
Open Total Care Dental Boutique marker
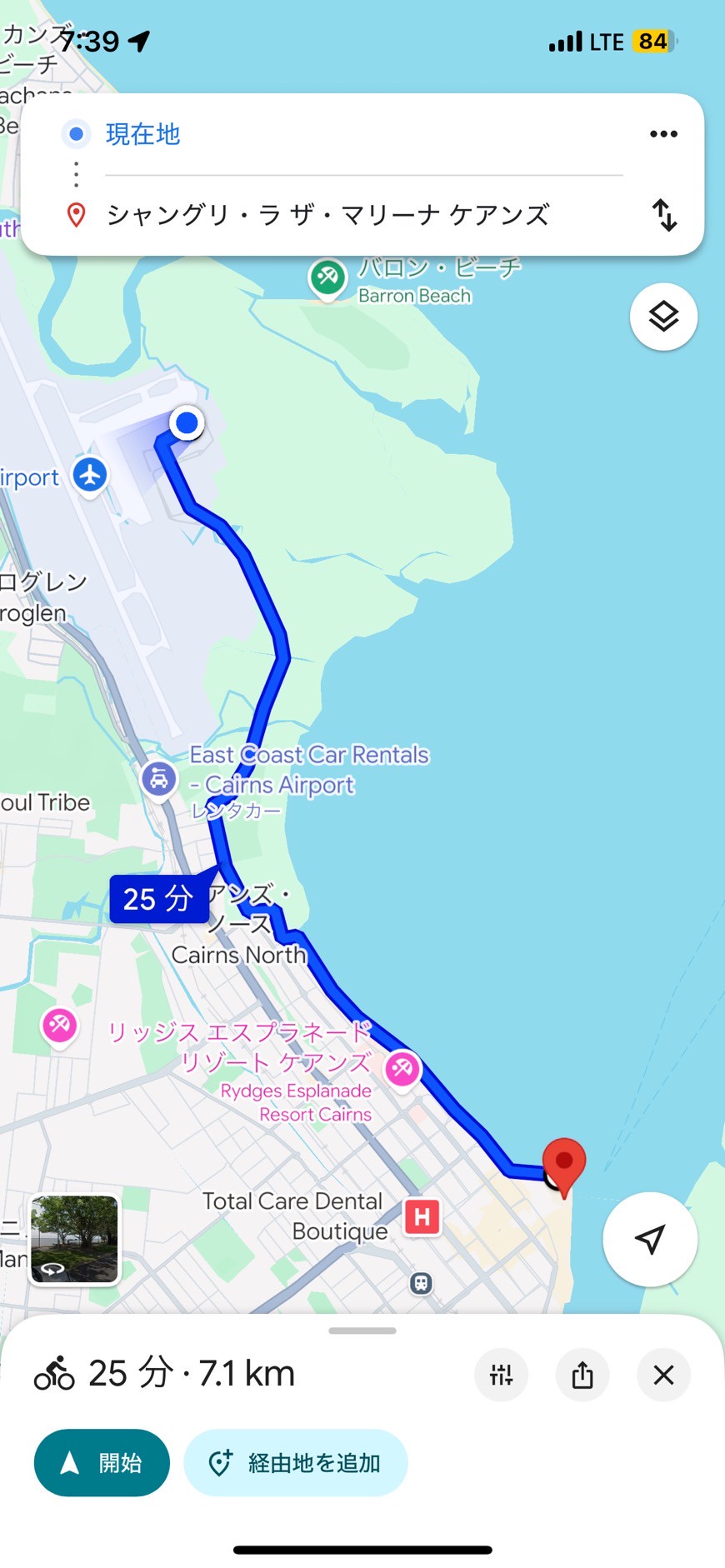(422, 1217)
